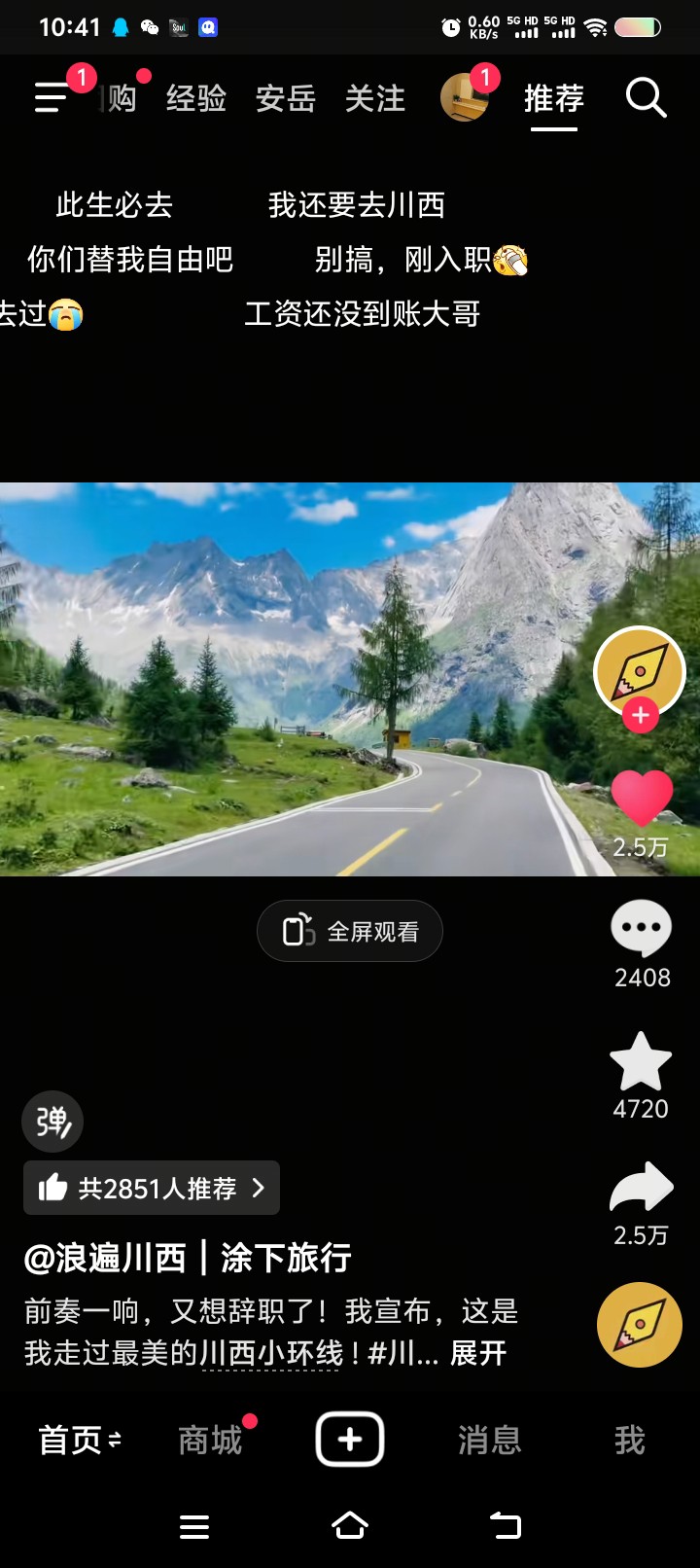700x1568 pixels.
Task: Switch to the 关注 tab
Action: point(375,98)
